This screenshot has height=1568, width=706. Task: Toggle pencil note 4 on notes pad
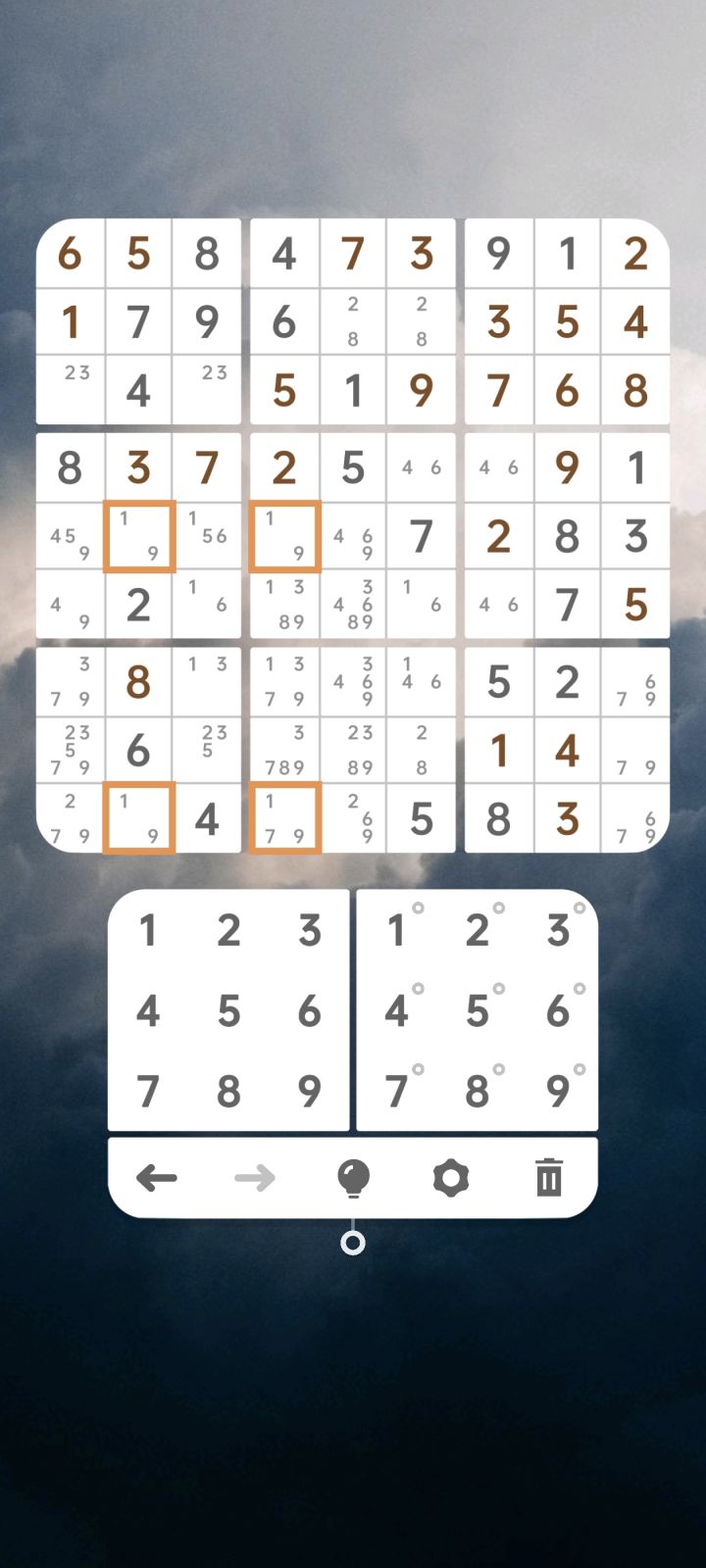tap(396, 1012)
